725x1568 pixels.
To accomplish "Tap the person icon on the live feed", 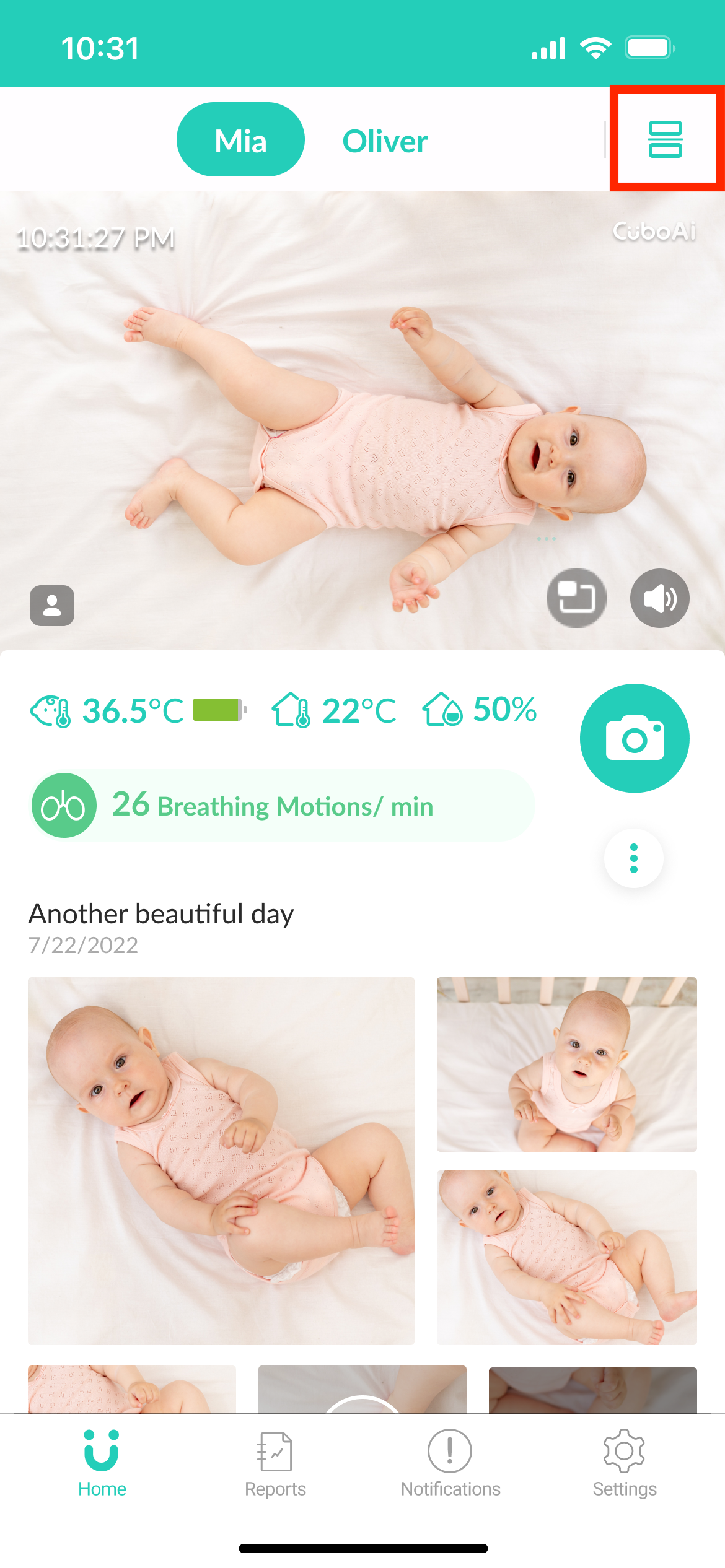I will pyautogui.click(x=52, y=605).
